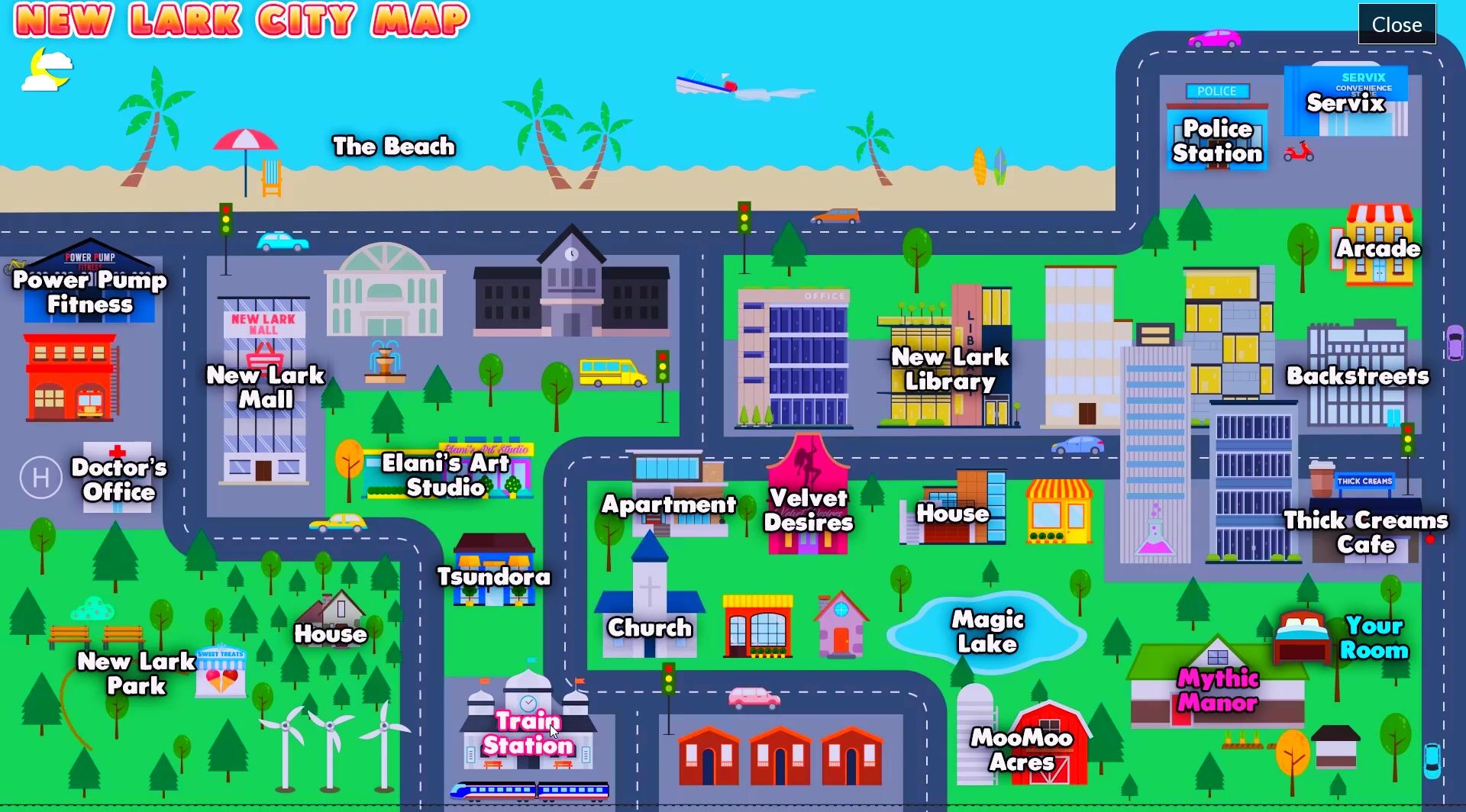Visit the Police Station
Screen dimensions: 1466x812
[x=1217, y=140]
